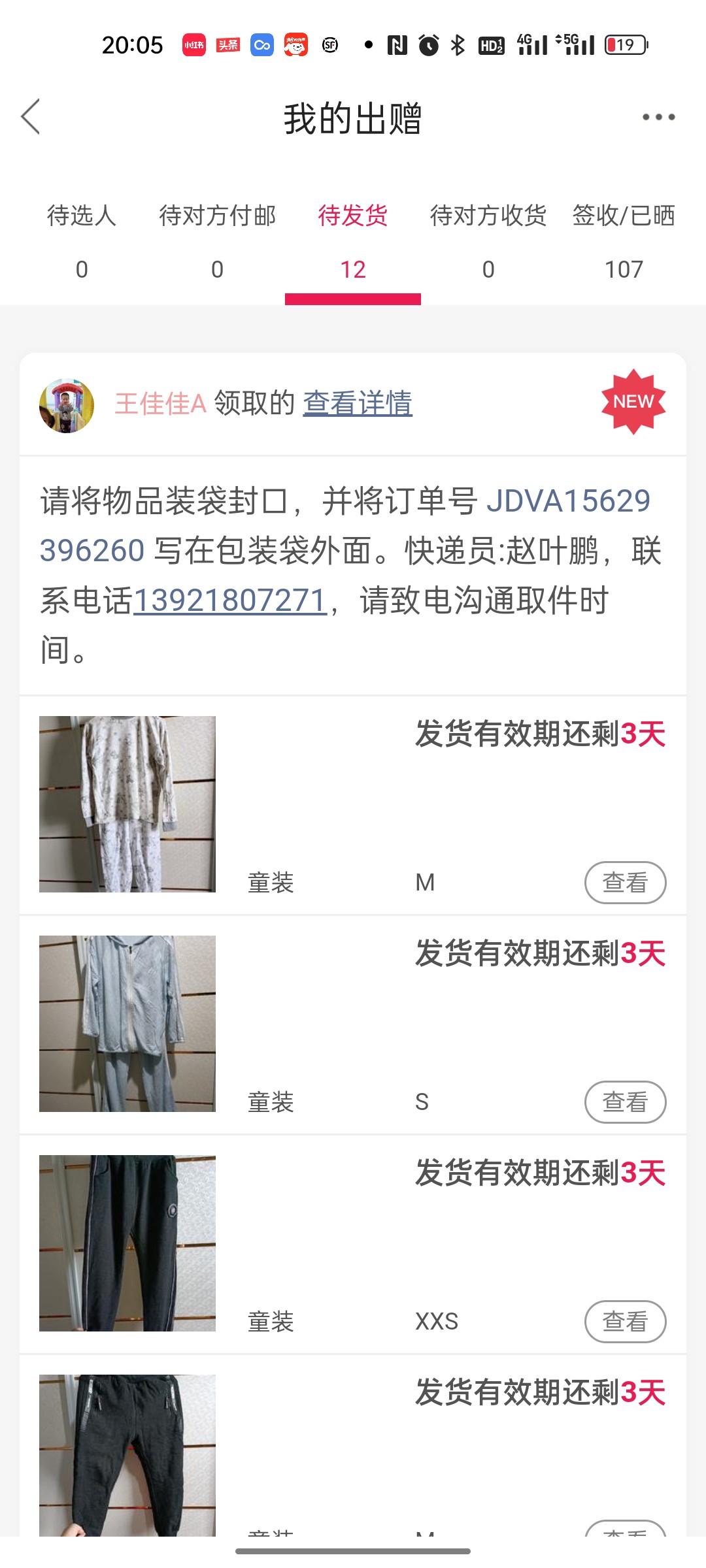Open 查看详情 link for 王佳佳A
The image size is (706, 1568).
click(x=358, y=403)
